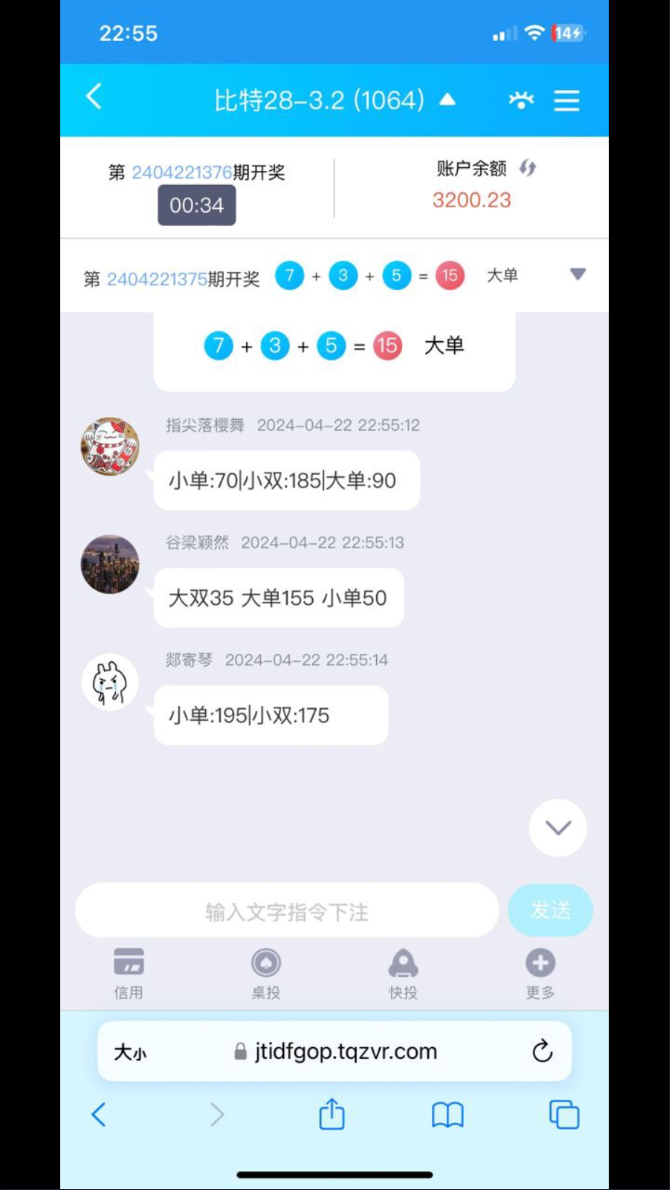Open the 信用 option
Image resolution: width=670 pixels, height=1190 pixels.
[x=128, y=974]
